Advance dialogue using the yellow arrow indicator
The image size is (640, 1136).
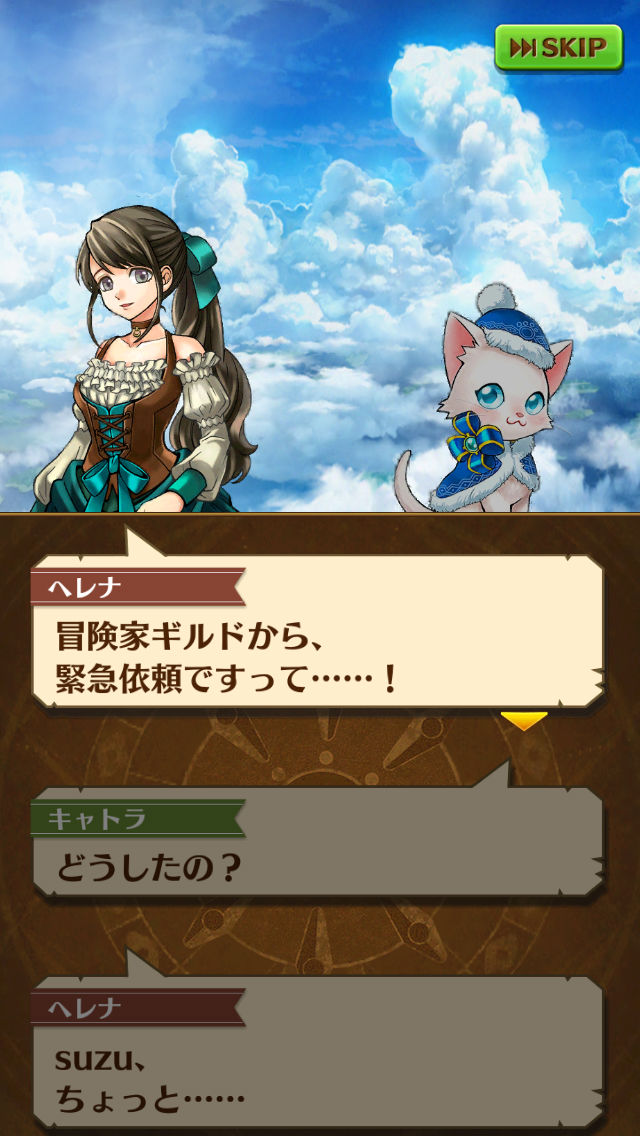click(524, 720)
